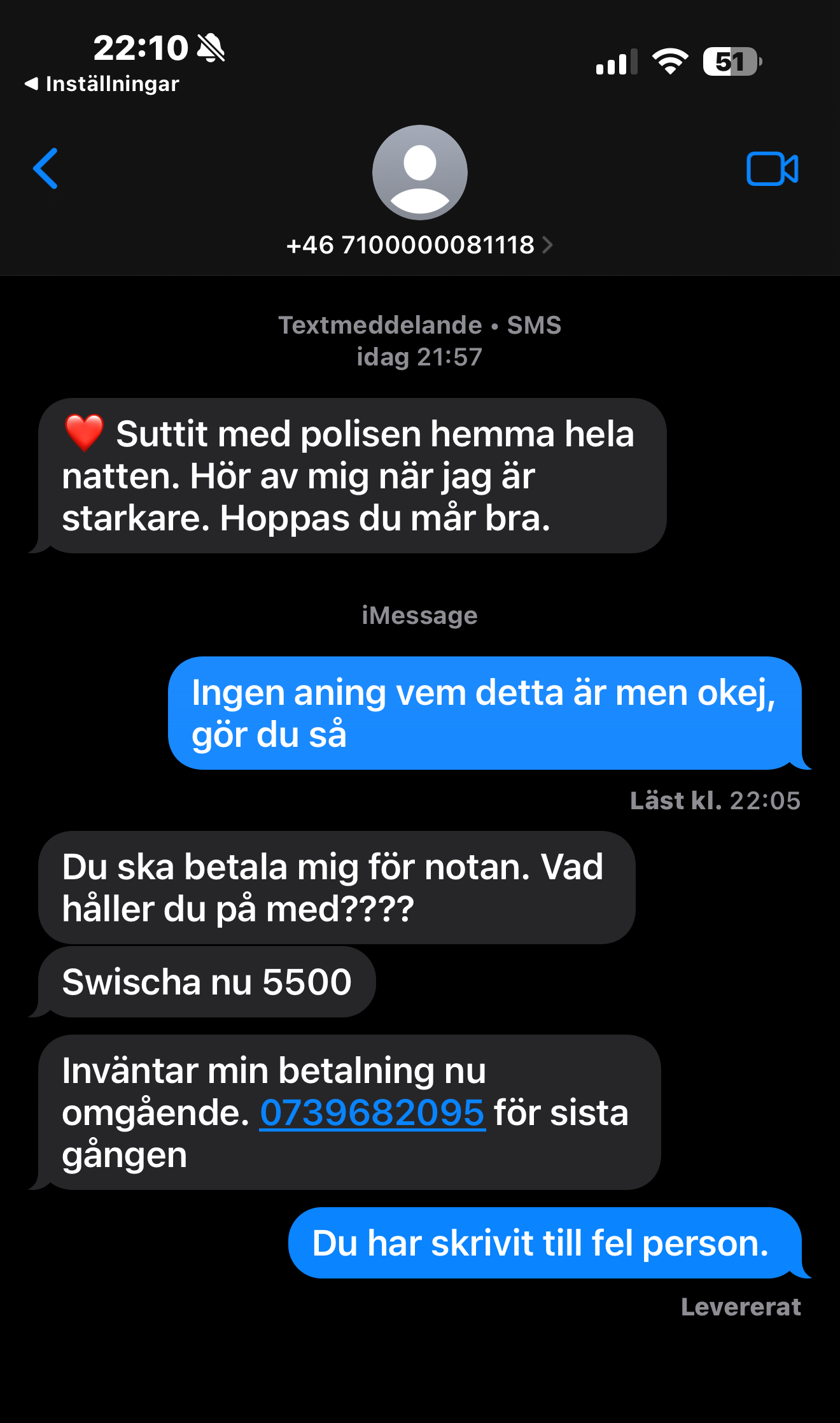Return to Inställningar via status bar
840x1423 pixels.
pos(102,84)
